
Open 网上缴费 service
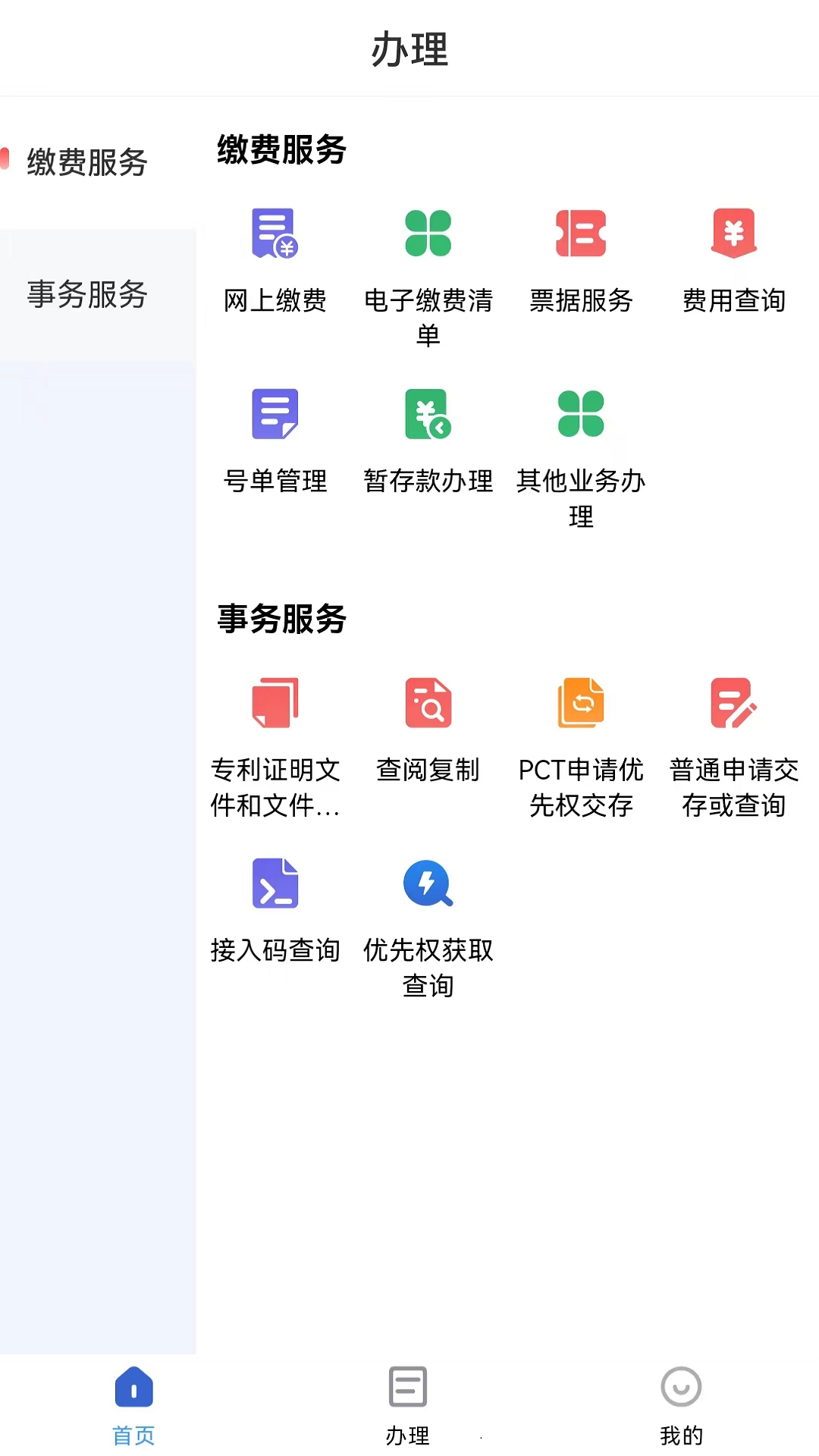[x=275, y=259]
